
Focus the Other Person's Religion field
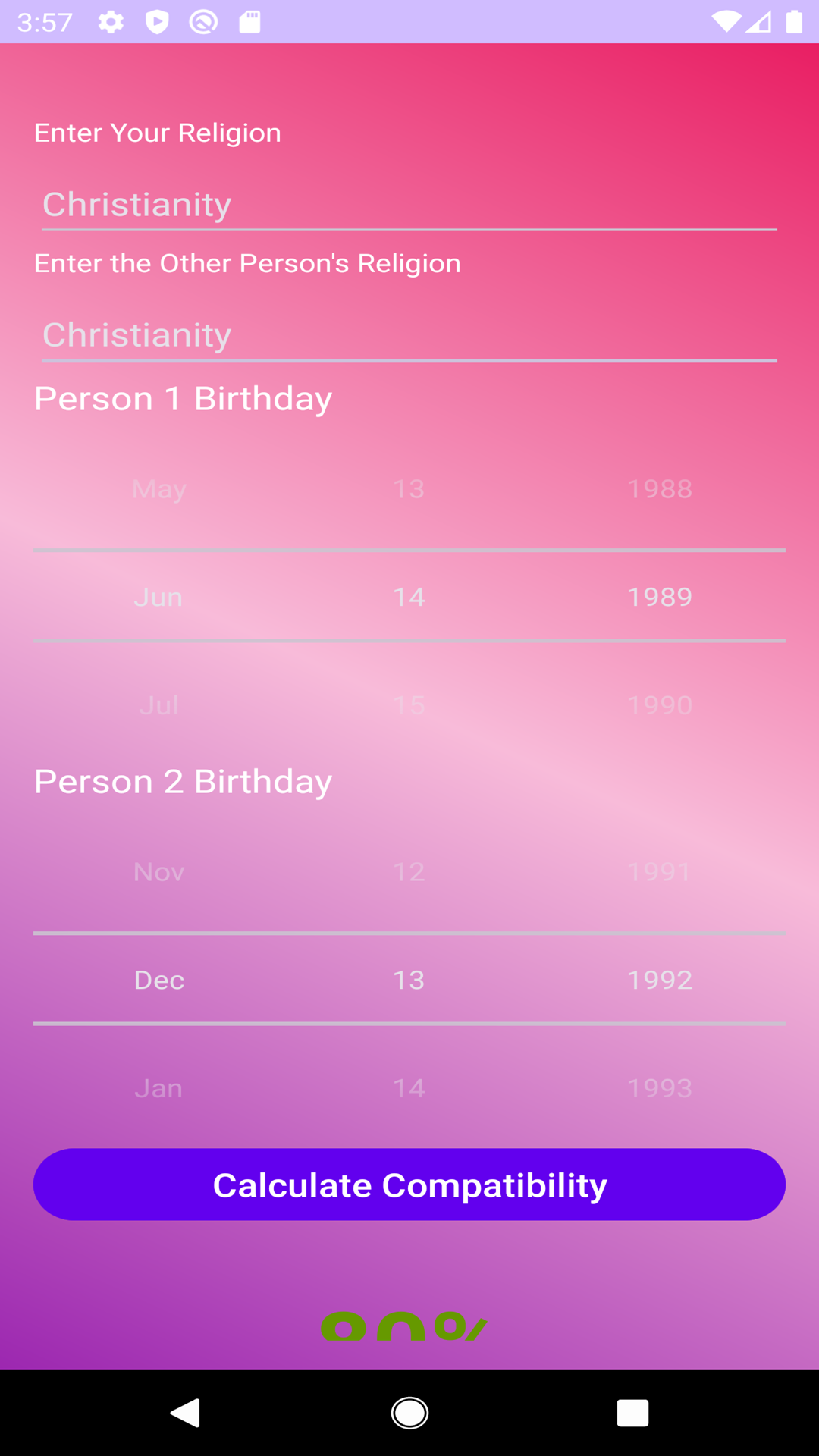coord(409,335)
